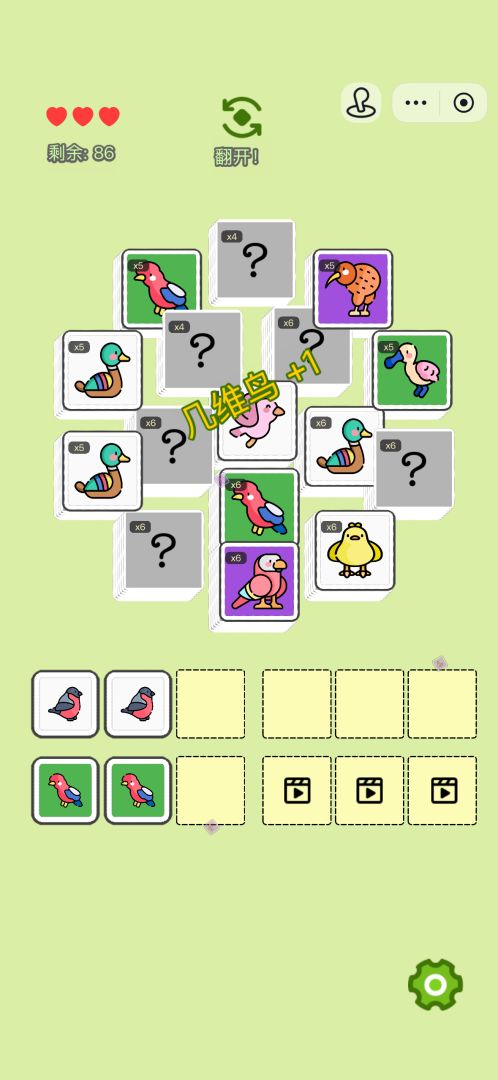Unlock the last video ad slot
Screen dimensions: 498x1080
coord(442,790)
